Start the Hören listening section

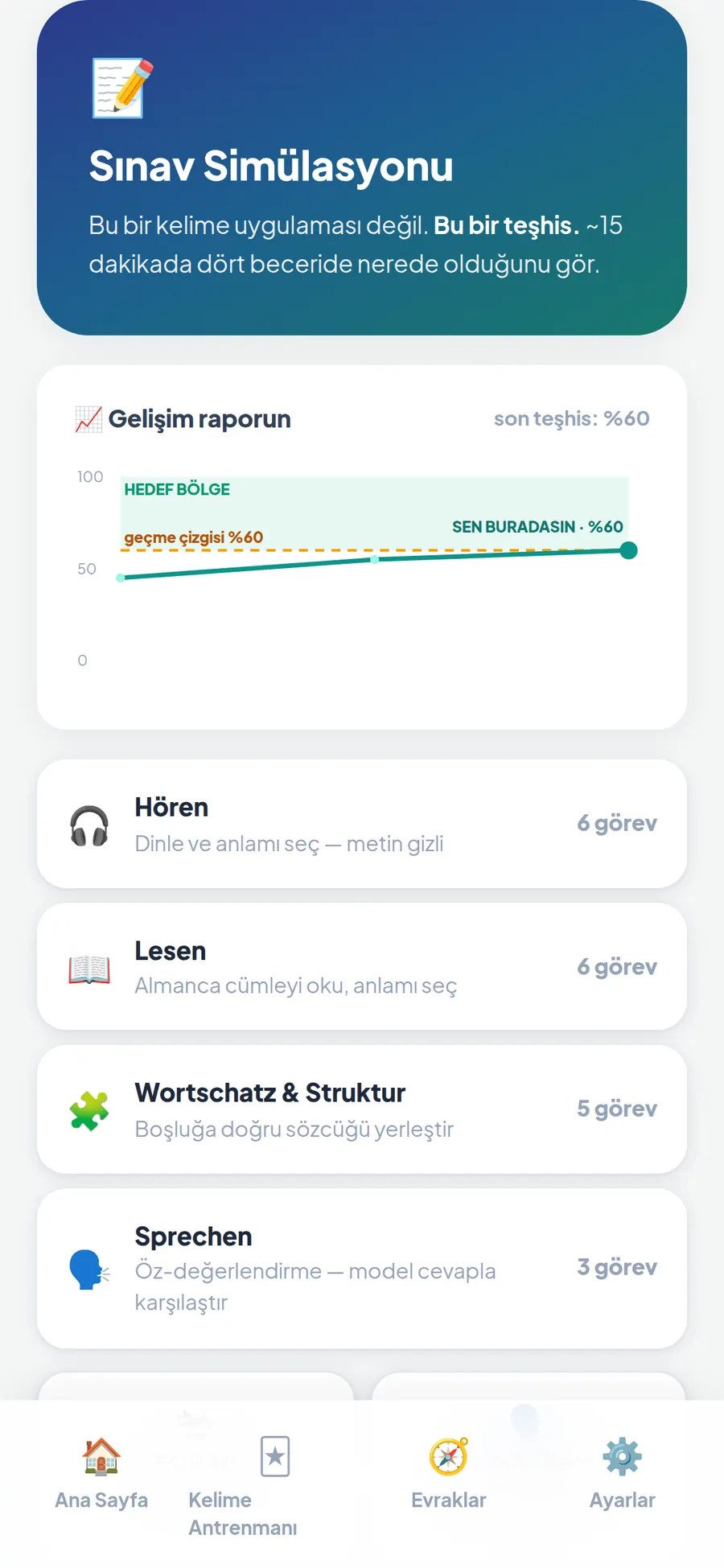pyautogui.click(x=362, y=824)
